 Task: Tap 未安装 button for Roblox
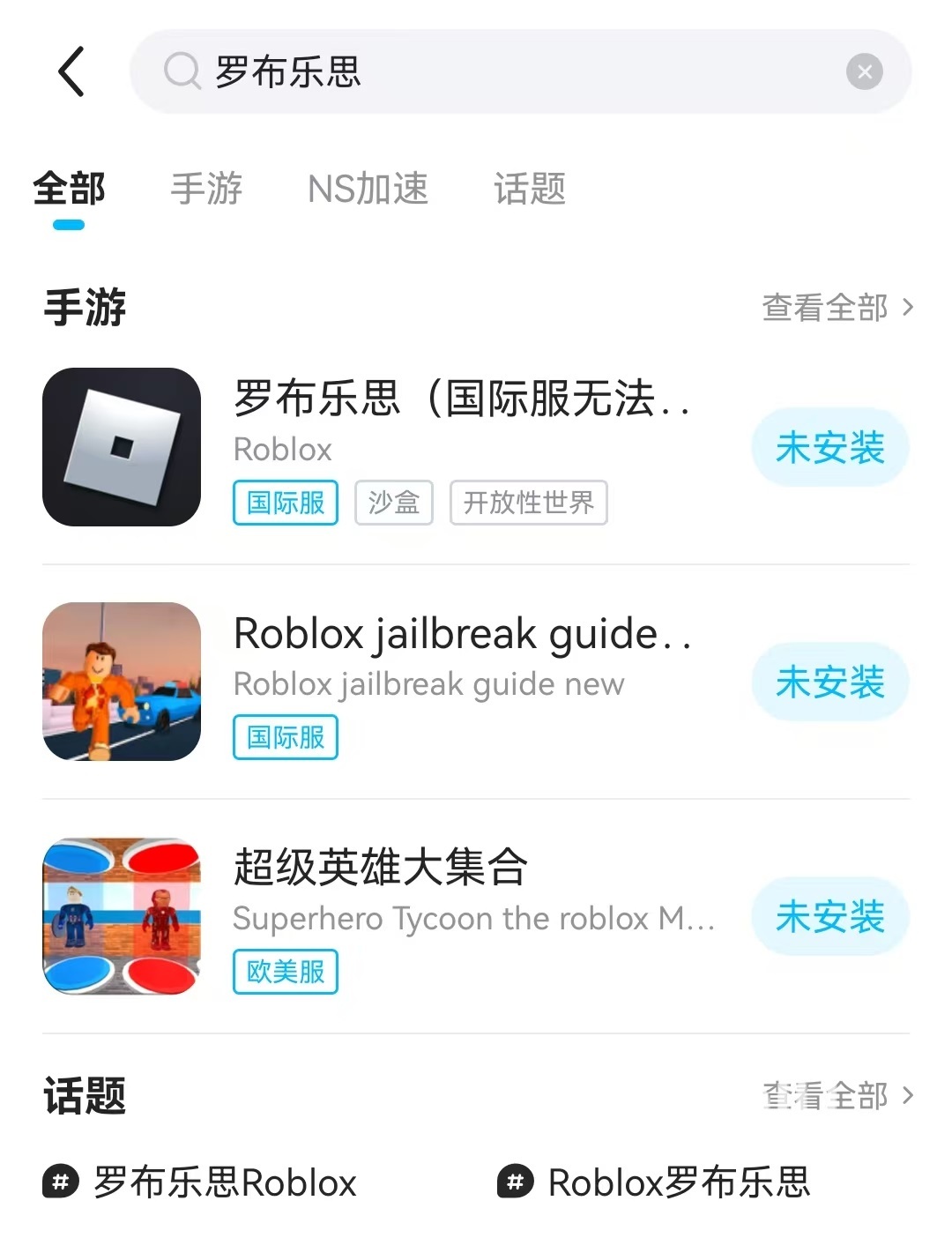pos(829,448)
